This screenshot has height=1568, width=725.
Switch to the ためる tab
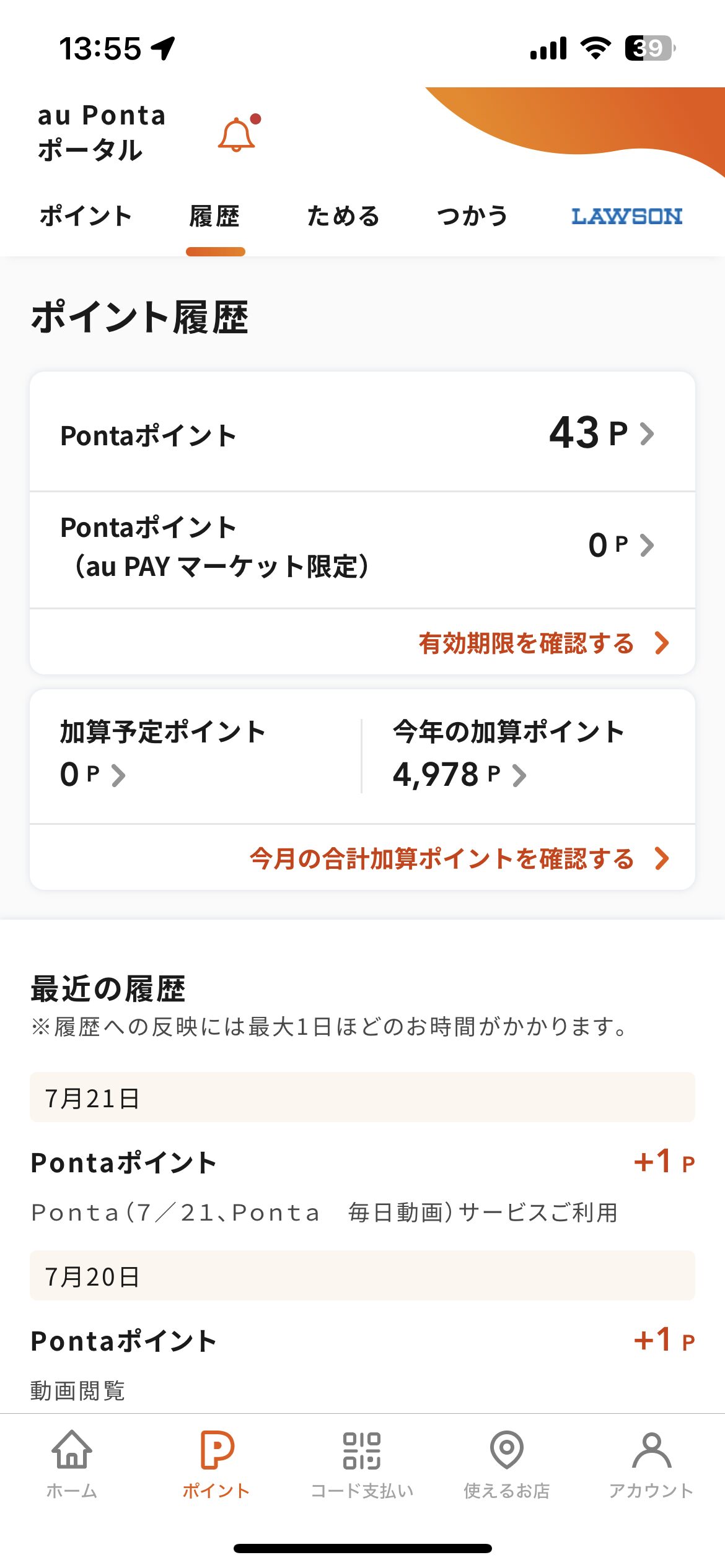[343, 216]
